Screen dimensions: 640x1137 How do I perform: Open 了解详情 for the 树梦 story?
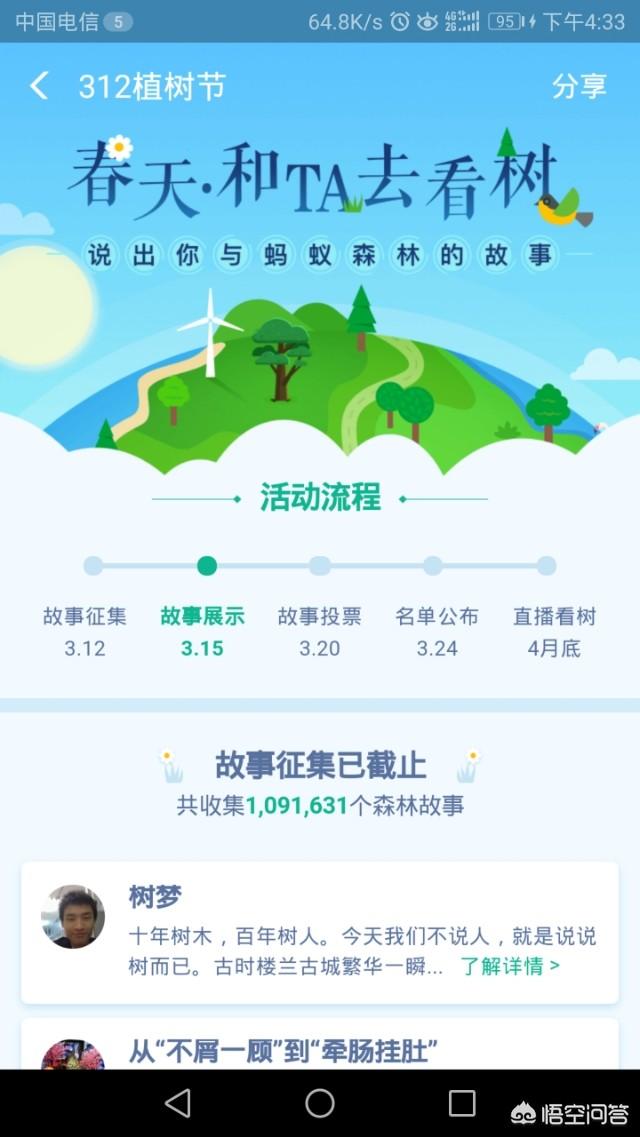point(510,967)
